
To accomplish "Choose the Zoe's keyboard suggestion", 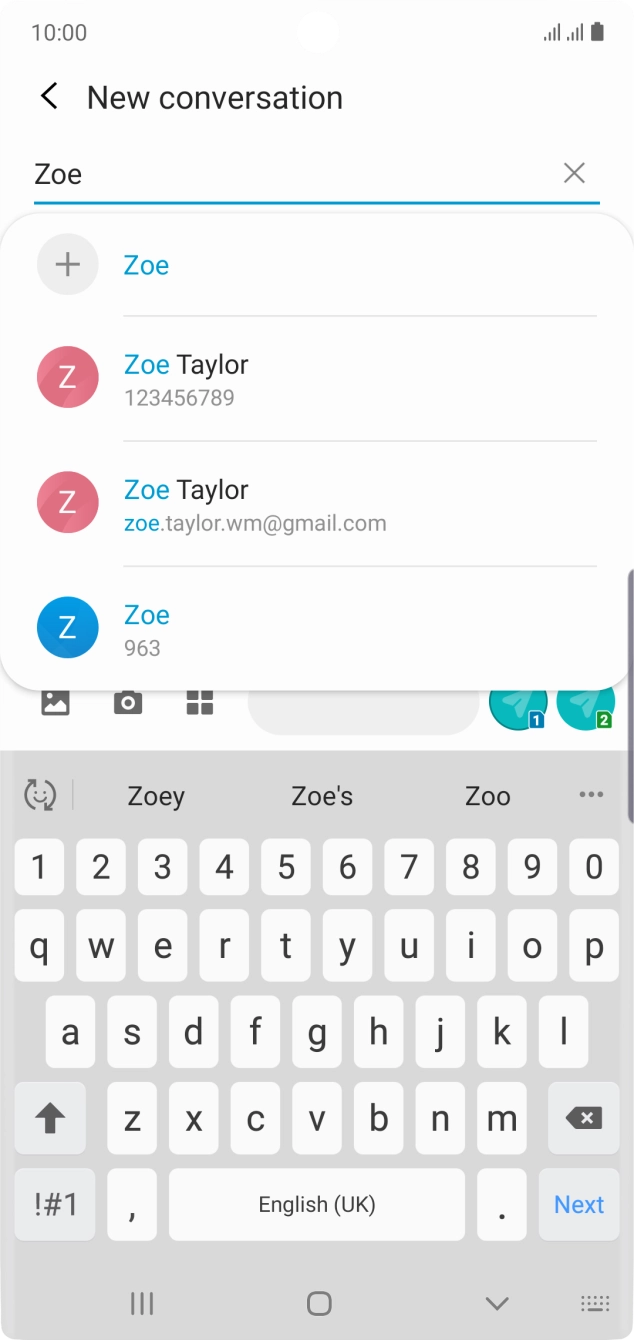I will click(x=322, y=796).
